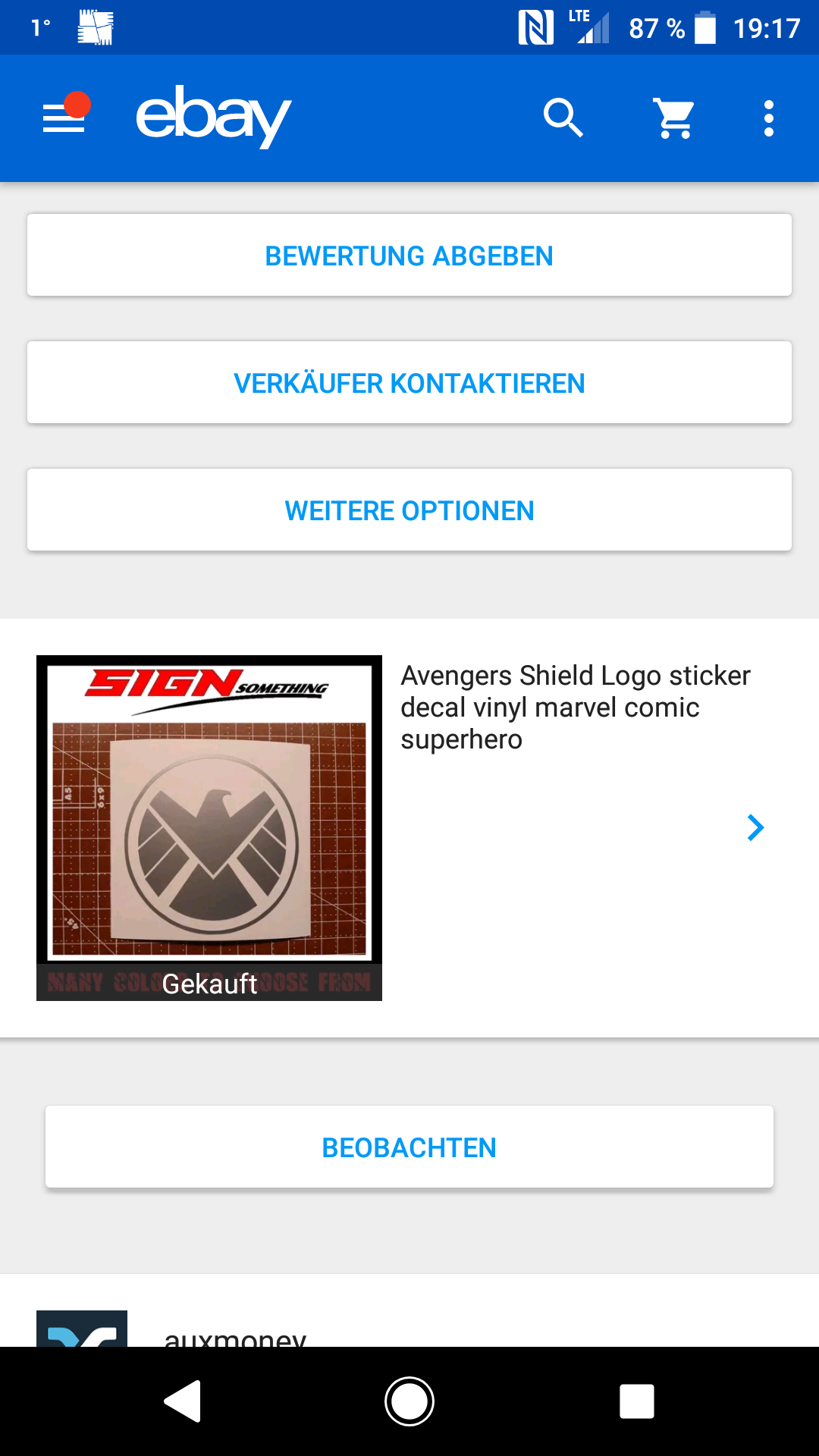Screen dimensions: 819x1456
Task: Tap the search magnifier icon
Action: (x=563, y=118)
